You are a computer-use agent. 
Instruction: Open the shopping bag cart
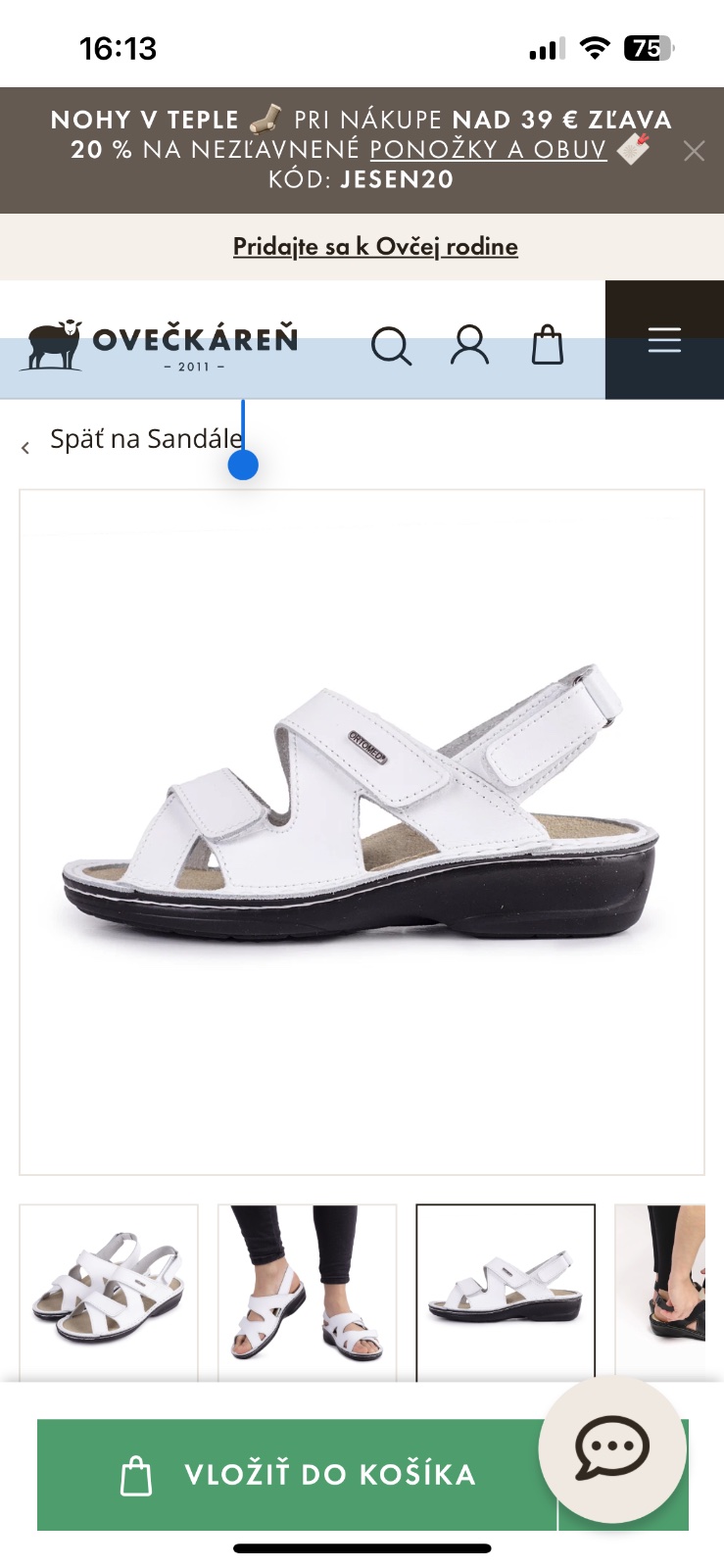click(x=547, y=346)
